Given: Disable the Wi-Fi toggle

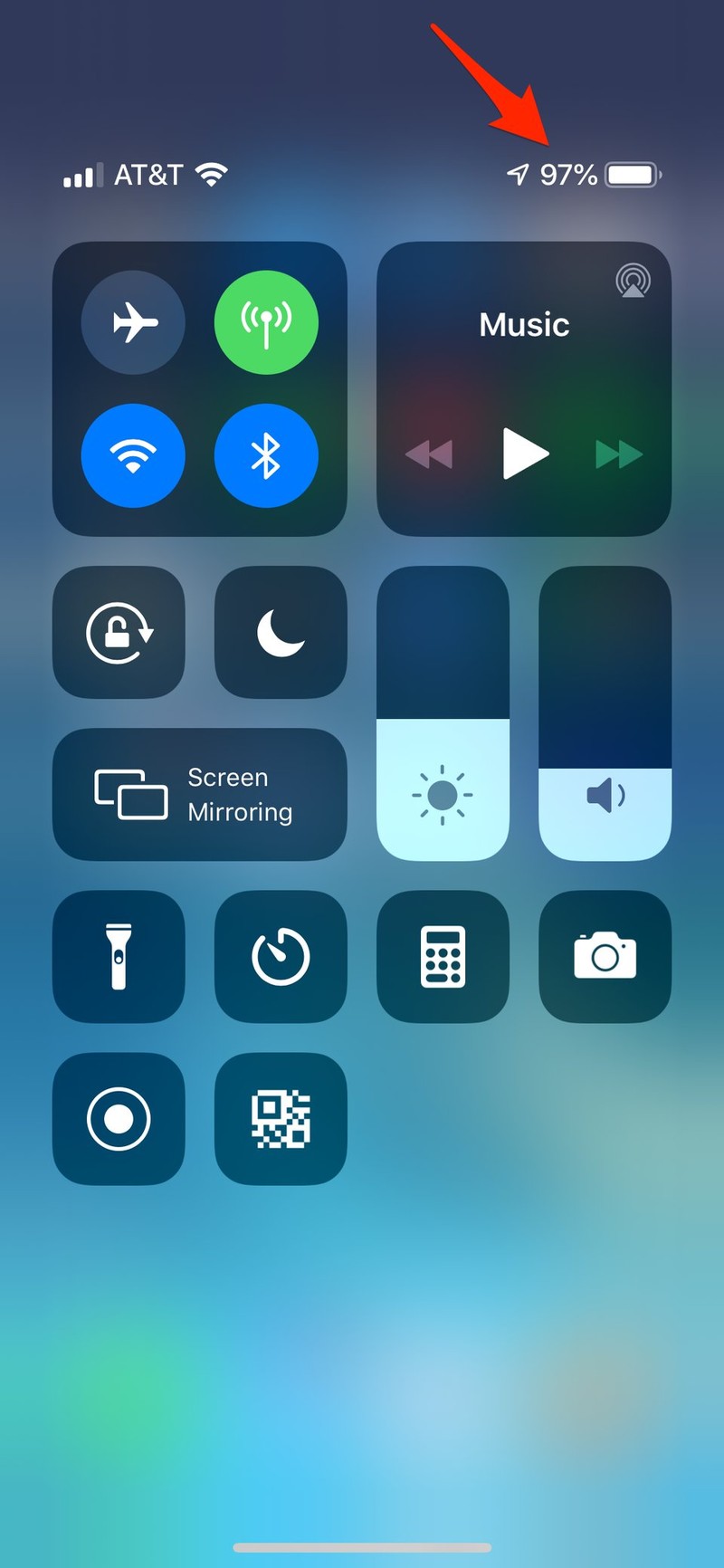Looking at the screenshot, I should (x=133, y=454).
